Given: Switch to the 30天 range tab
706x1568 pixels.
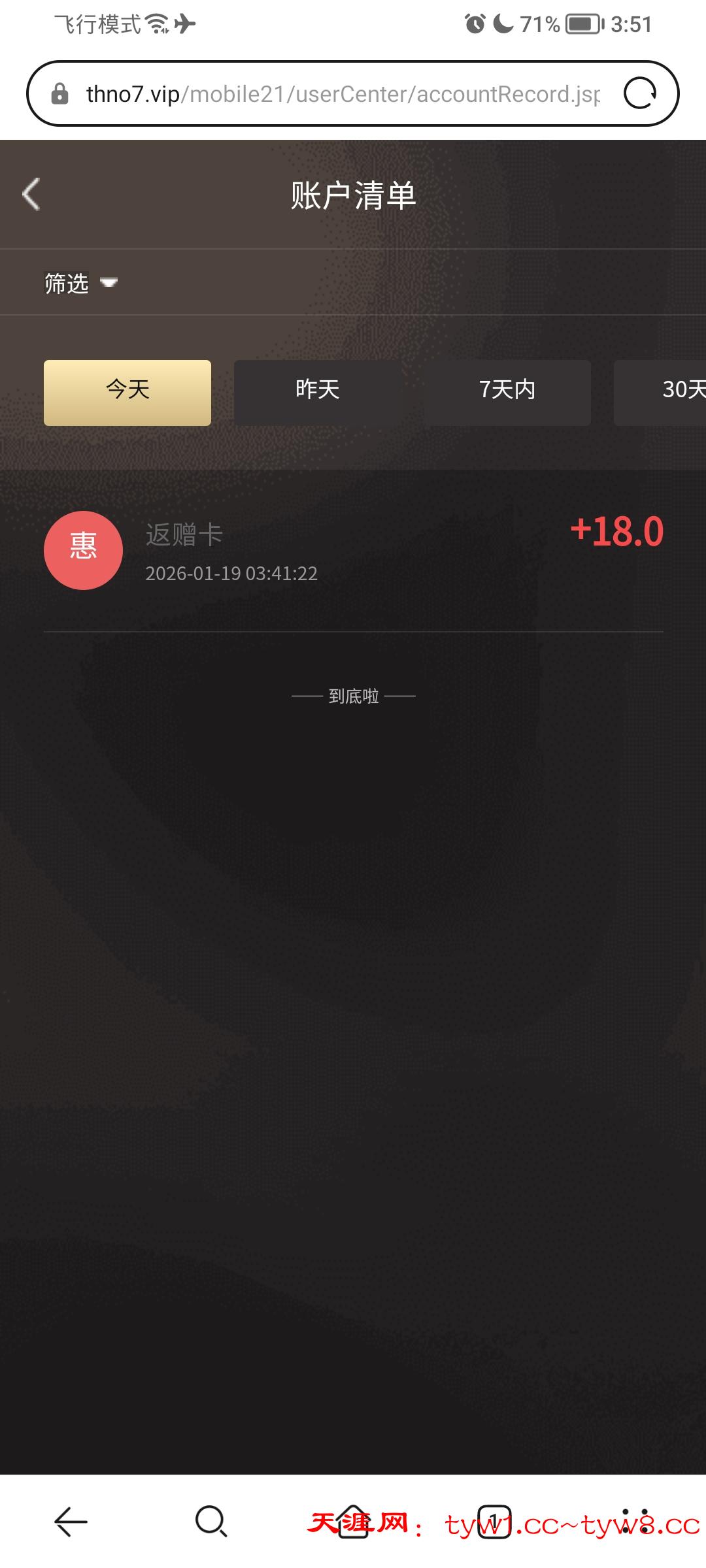Looking at the screenshot, I should (x=660, y=393).
